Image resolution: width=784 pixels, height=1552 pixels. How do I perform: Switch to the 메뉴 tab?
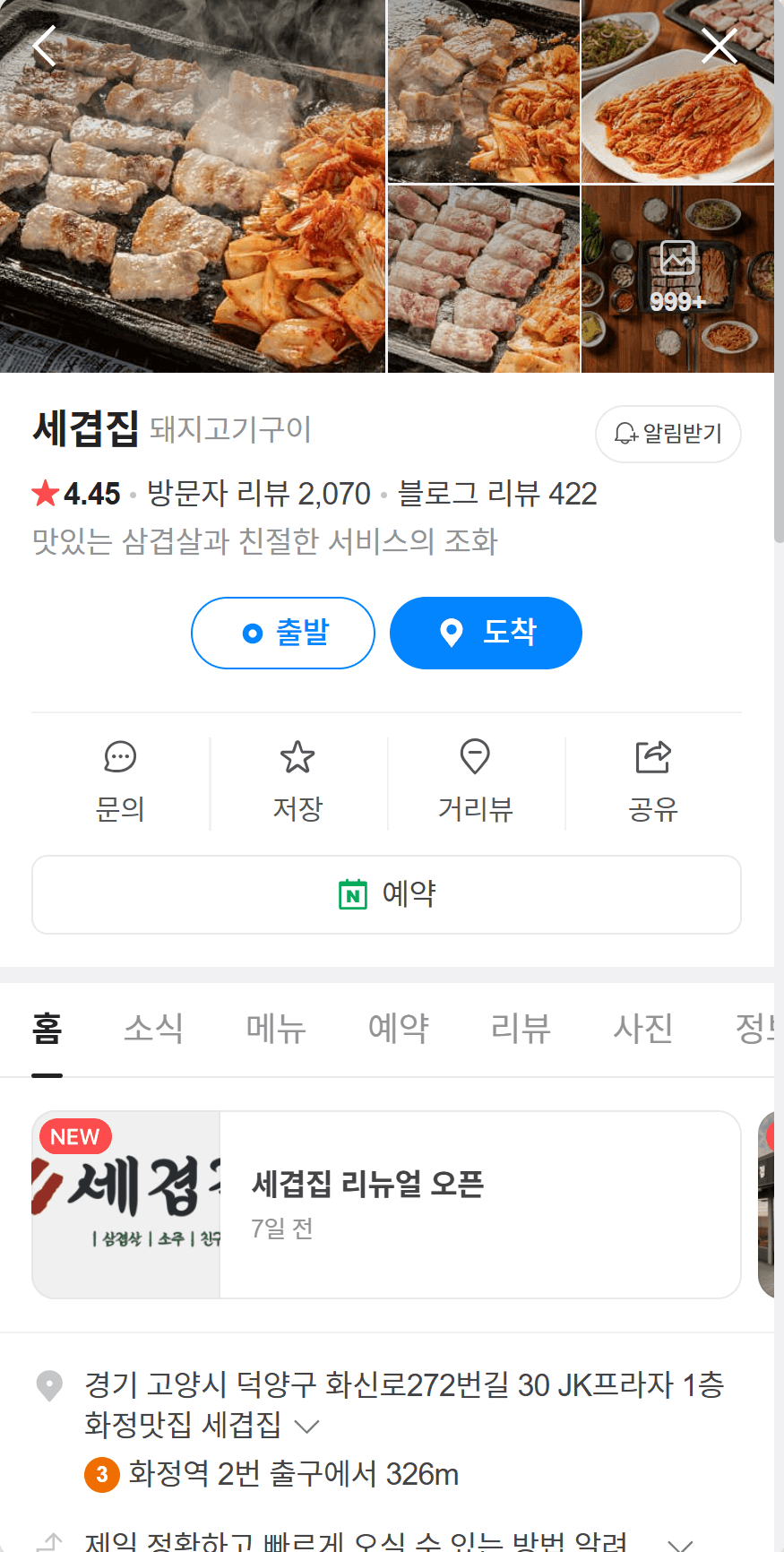pos(274,1030)
